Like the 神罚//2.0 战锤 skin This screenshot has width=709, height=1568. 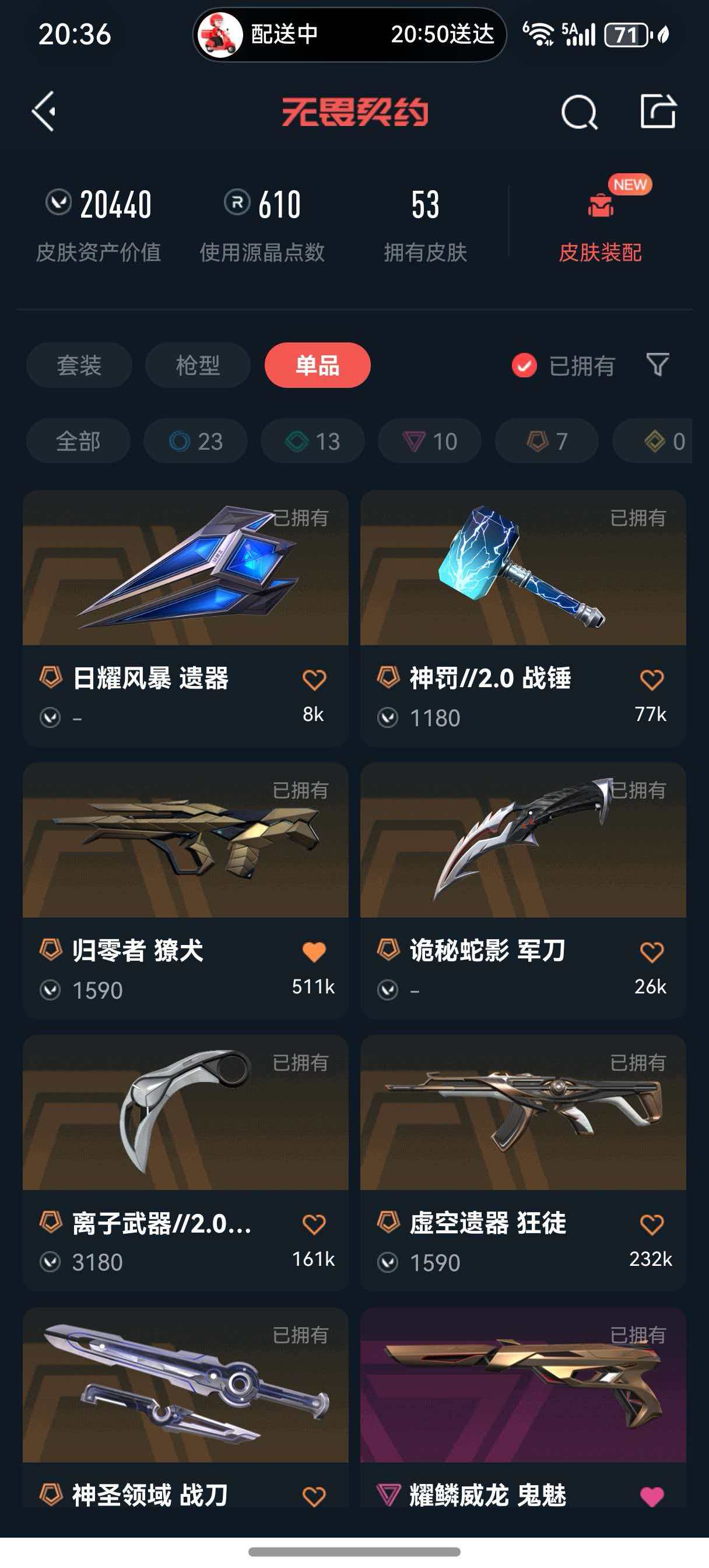click(652, 680)
